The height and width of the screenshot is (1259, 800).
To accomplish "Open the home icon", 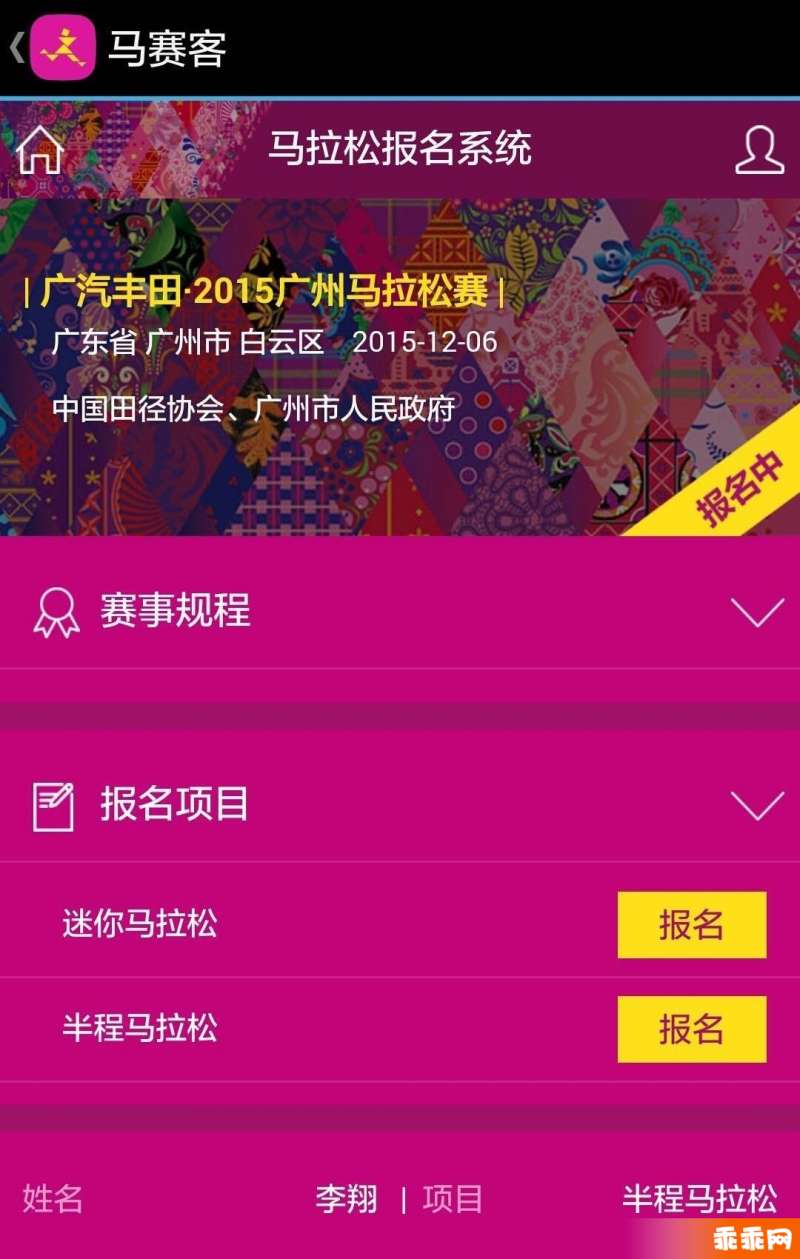I will click(40, 150).
